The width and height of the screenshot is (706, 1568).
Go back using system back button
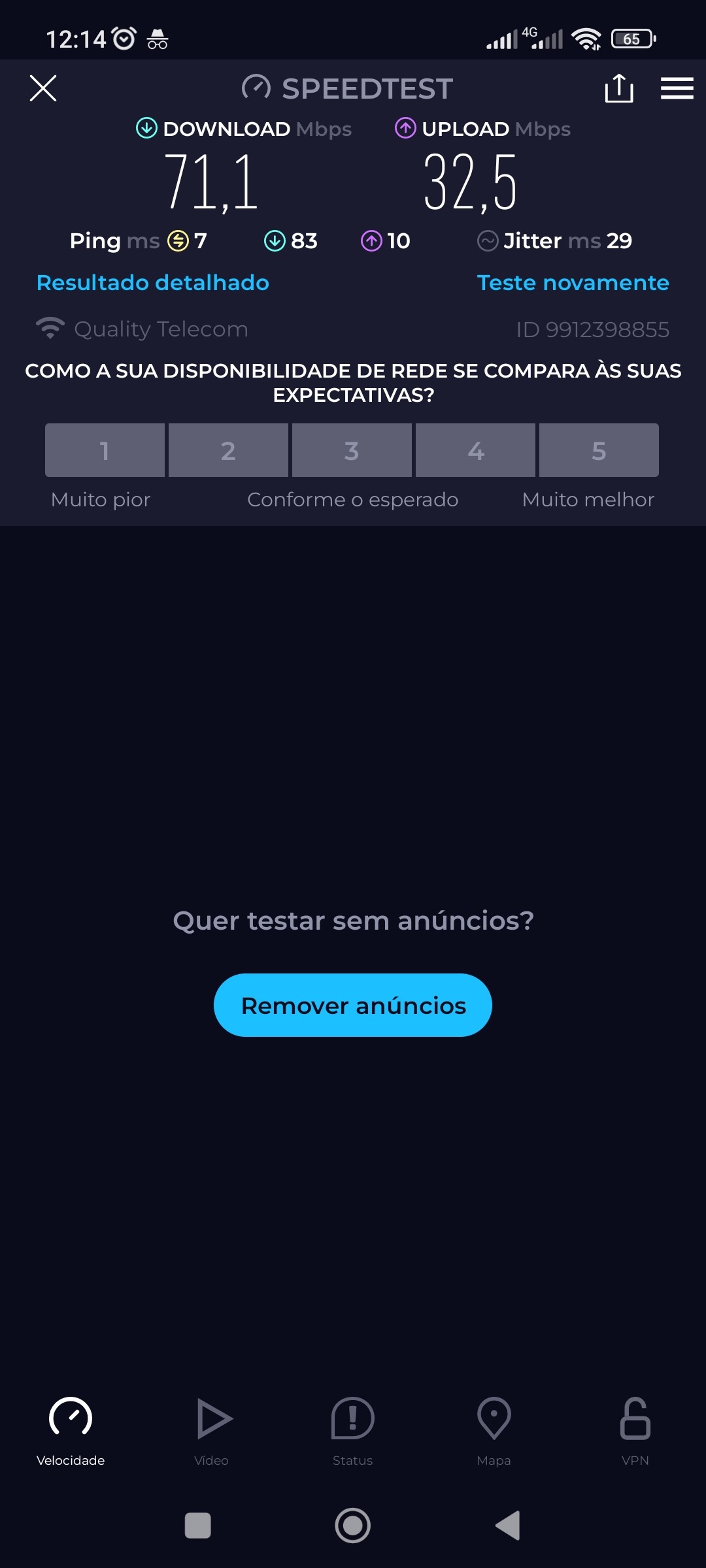pyautogui.click(x=508, y=1526)
